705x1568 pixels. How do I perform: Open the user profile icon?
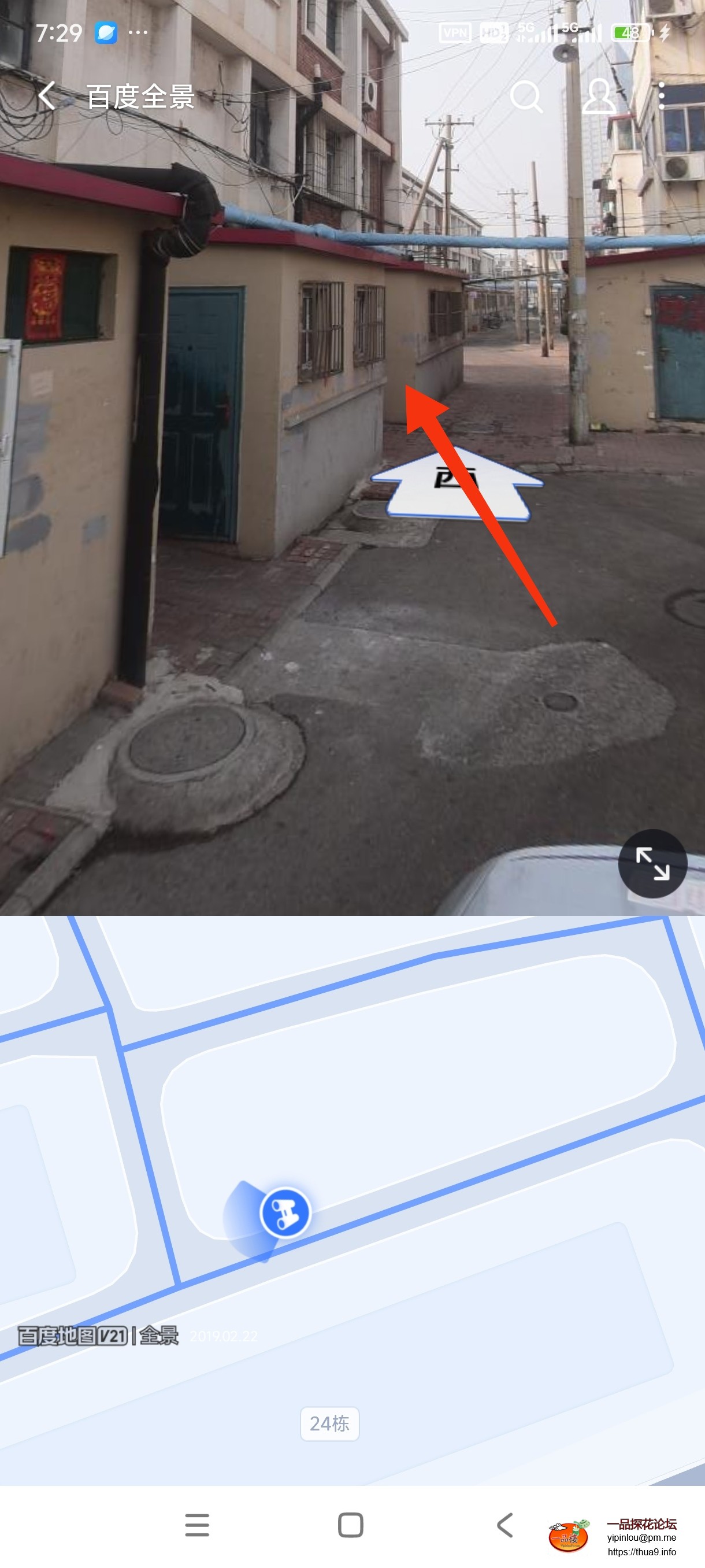click(599, 96)
